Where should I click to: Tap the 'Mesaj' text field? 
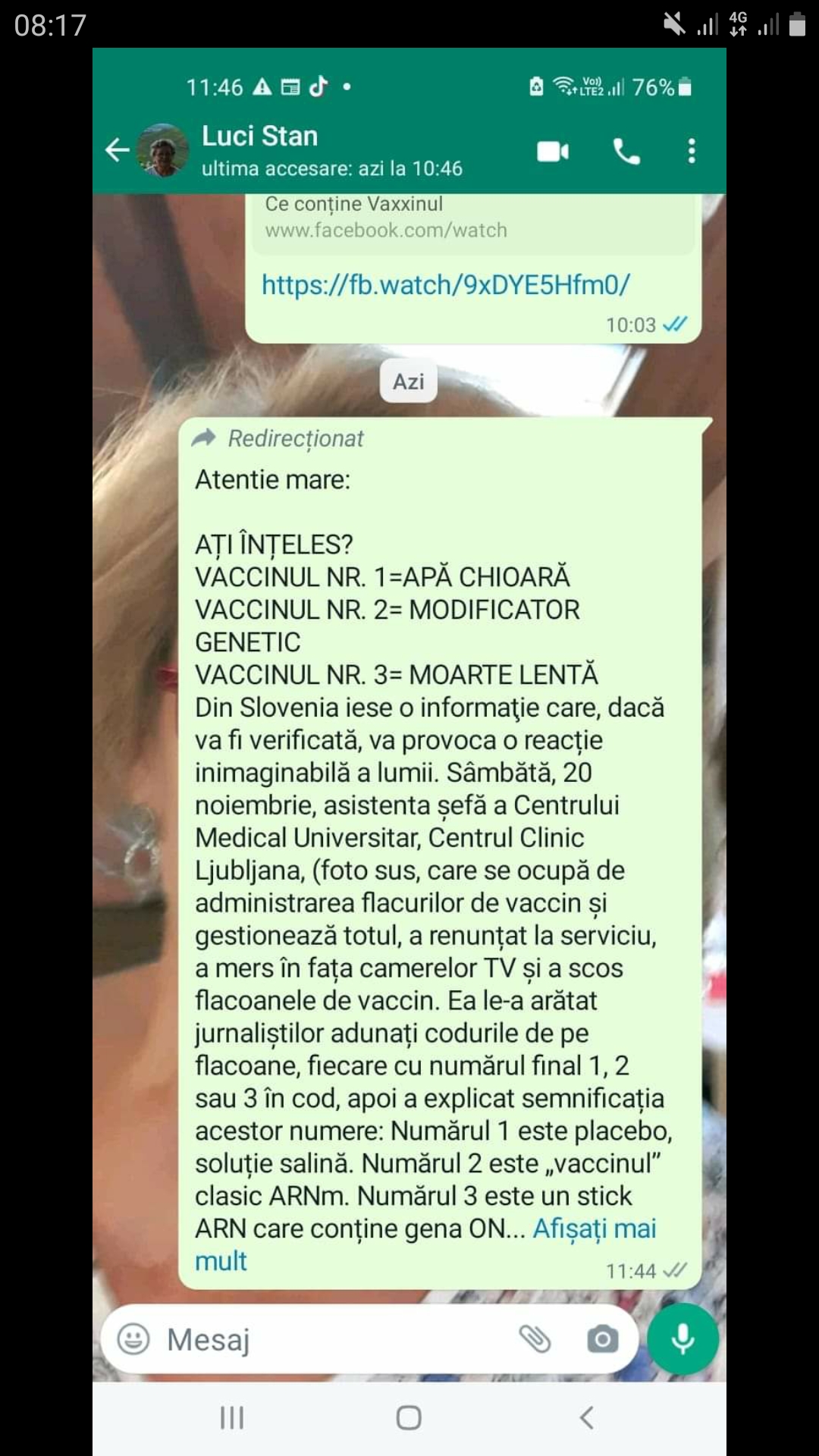point(334,1339)
